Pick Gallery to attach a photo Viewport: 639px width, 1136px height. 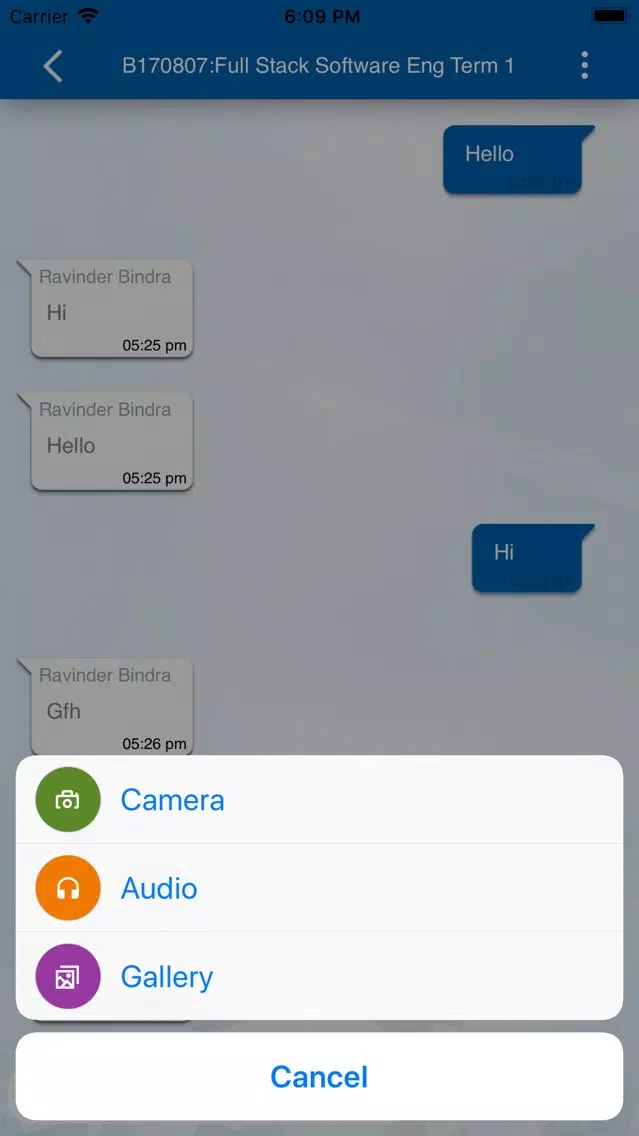click(x=319, y=976)
